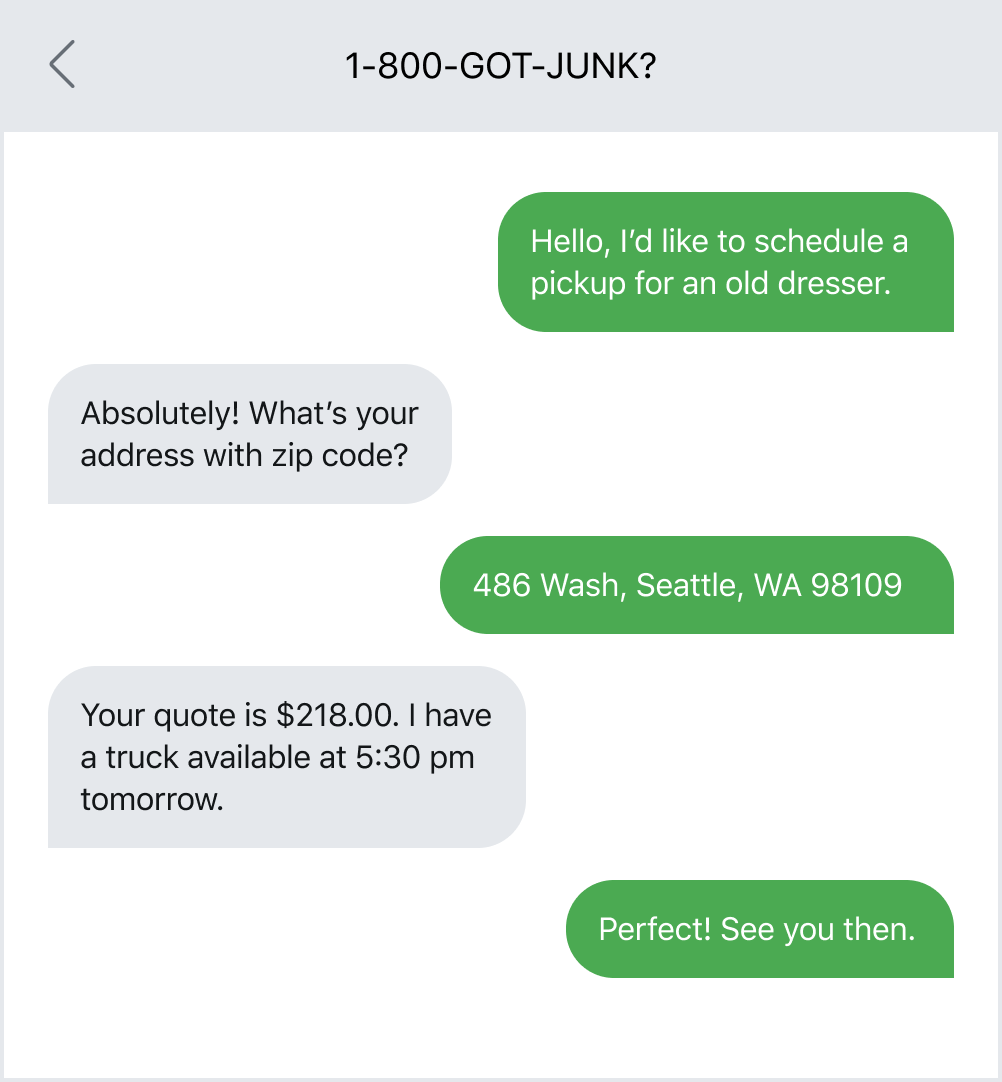Screen dimensions: 1002x1082
Task: Tap the zip code 98109 in the address
Action: pyautogui.click(x=862, y=585)
